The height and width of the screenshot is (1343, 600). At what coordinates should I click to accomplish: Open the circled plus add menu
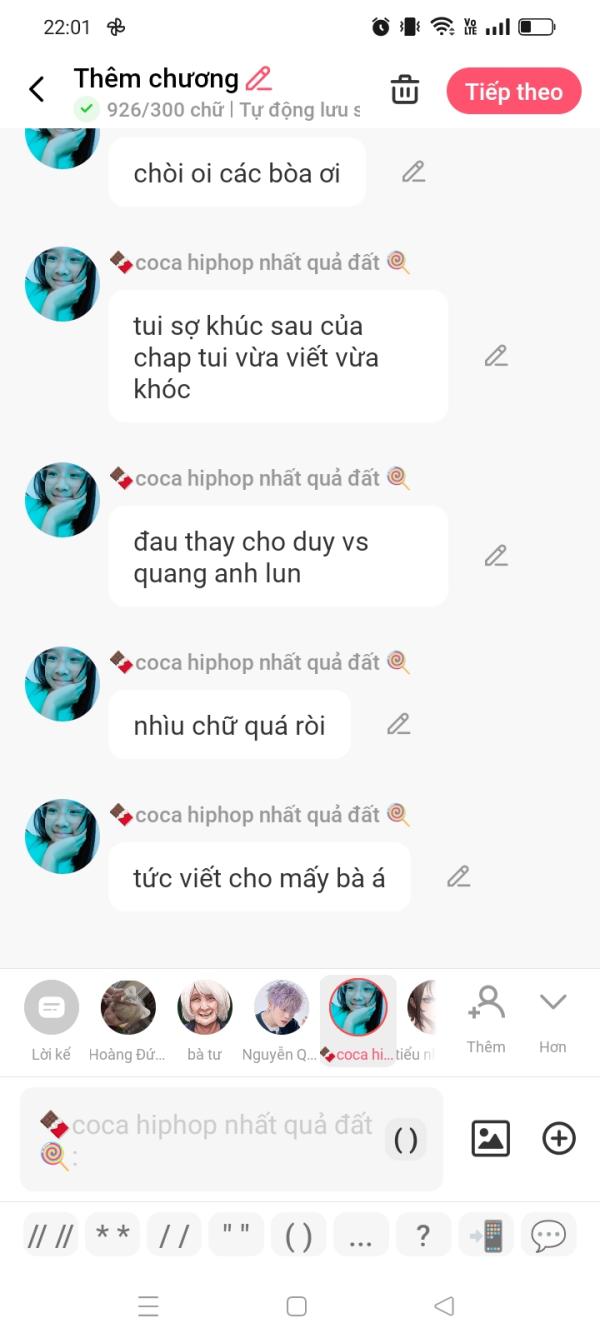[559, 1138]
